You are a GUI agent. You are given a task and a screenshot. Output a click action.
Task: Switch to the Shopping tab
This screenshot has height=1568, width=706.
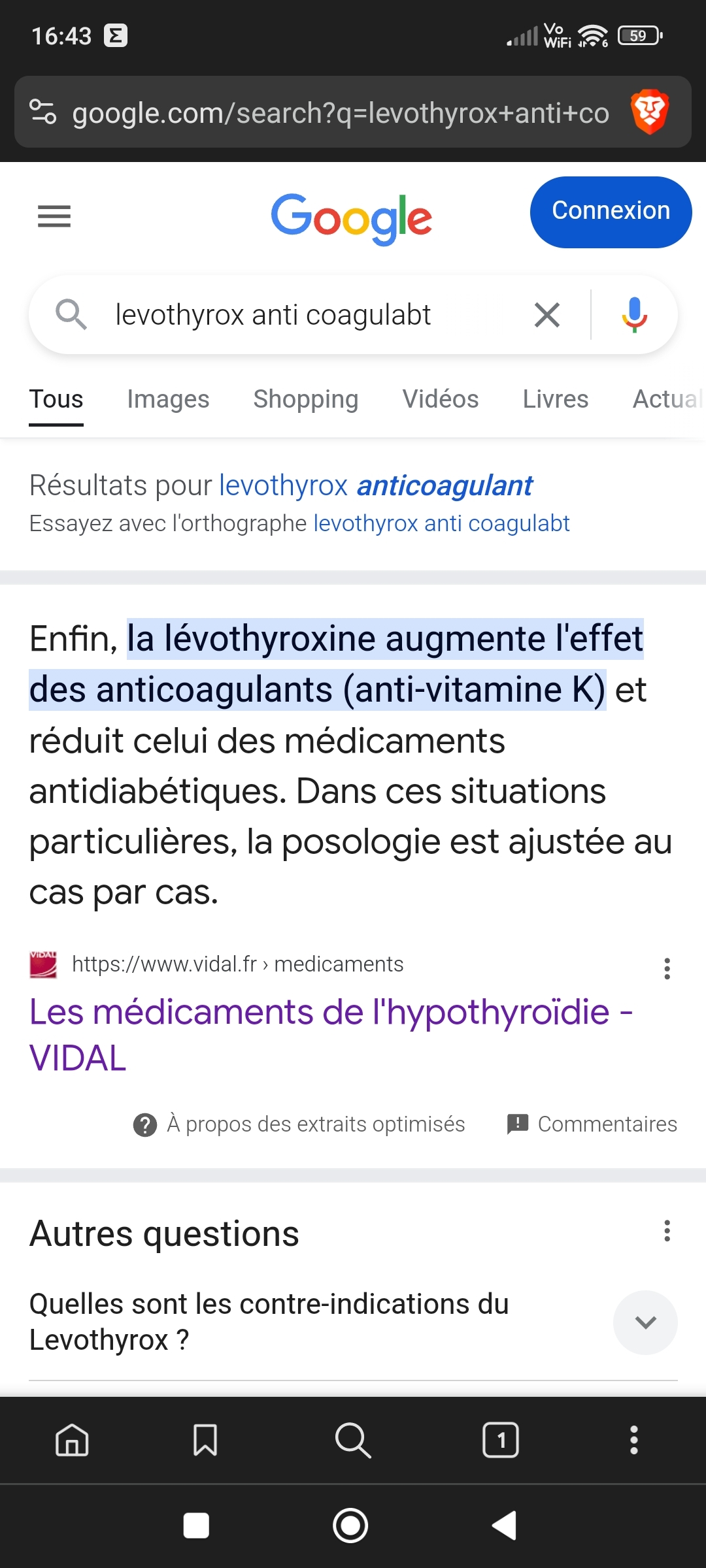tap(306, 399)
